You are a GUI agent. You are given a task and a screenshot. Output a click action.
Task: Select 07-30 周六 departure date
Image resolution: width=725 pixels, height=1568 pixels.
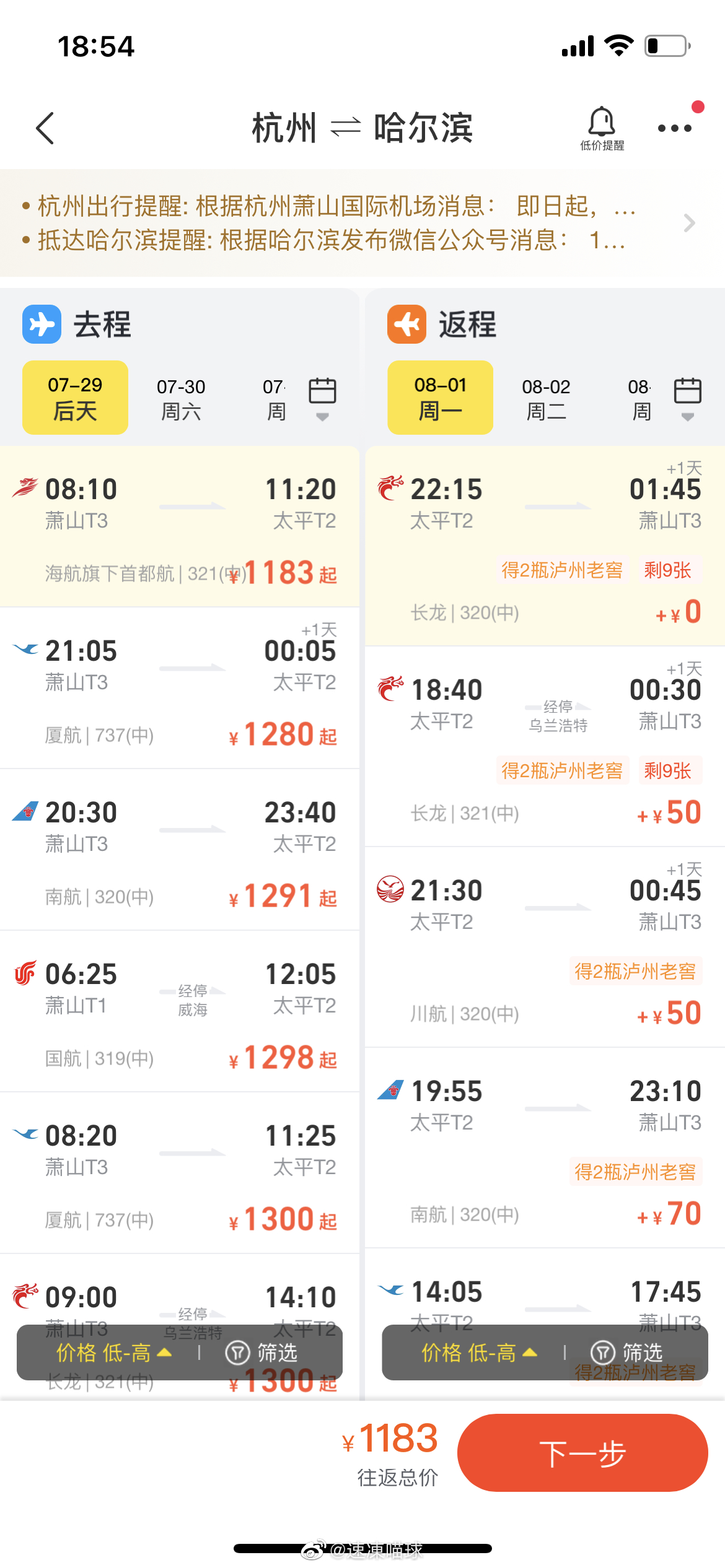(x=181, y=398)
